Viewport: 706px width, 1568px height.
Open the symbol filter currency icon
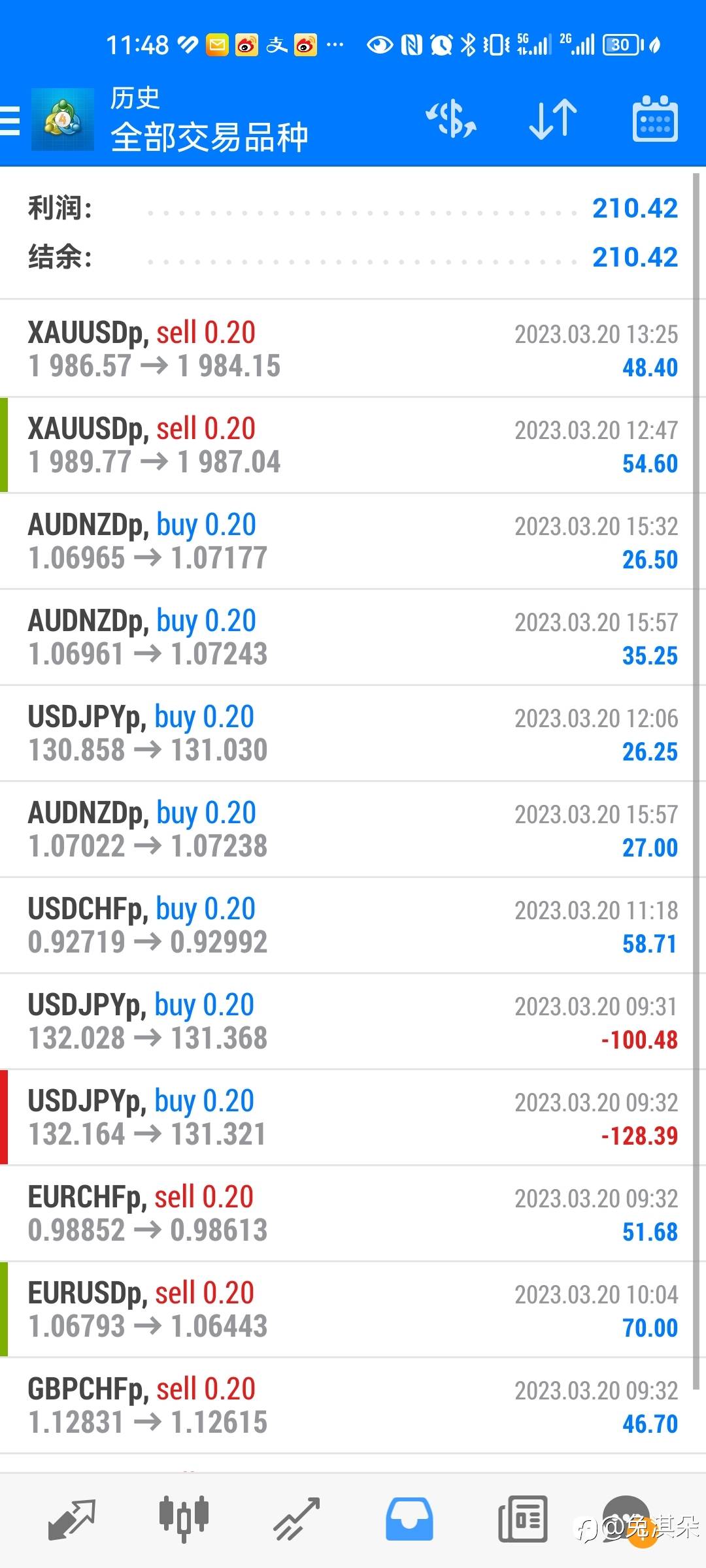(x=451, y=120)
